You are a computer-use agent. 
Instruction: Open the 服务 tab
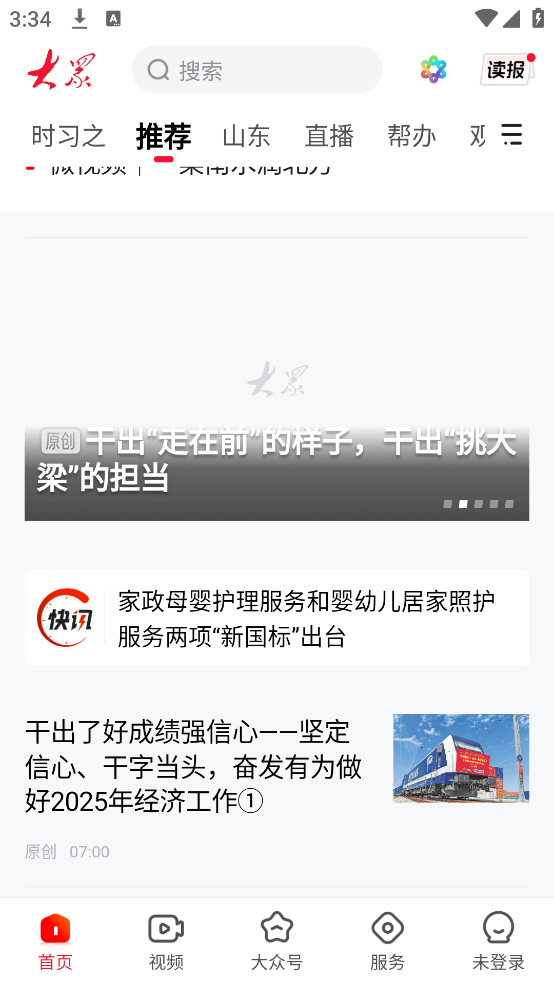[387, 941]
